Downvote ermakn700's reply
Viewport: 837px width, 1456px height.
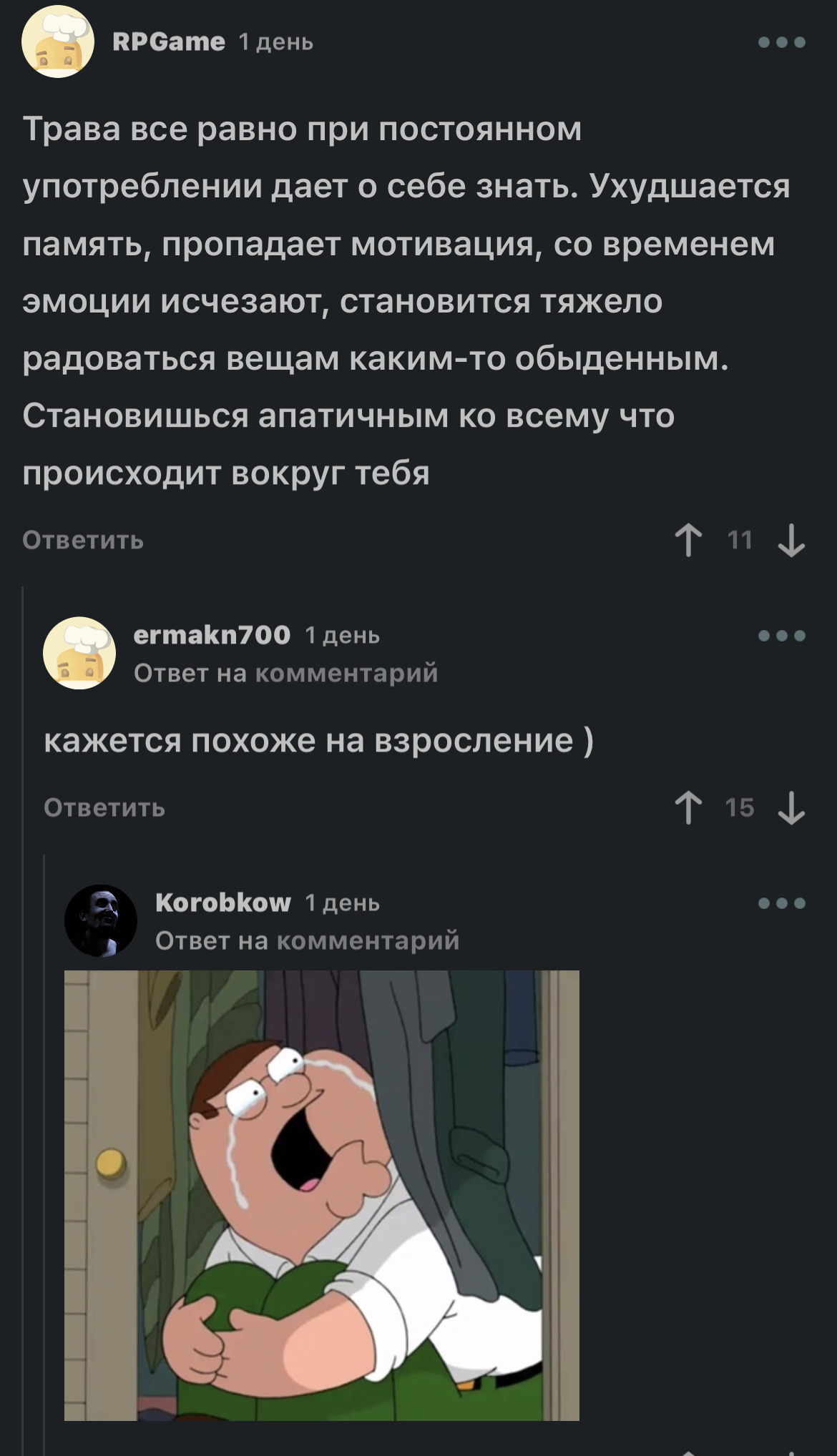point(790,807)
